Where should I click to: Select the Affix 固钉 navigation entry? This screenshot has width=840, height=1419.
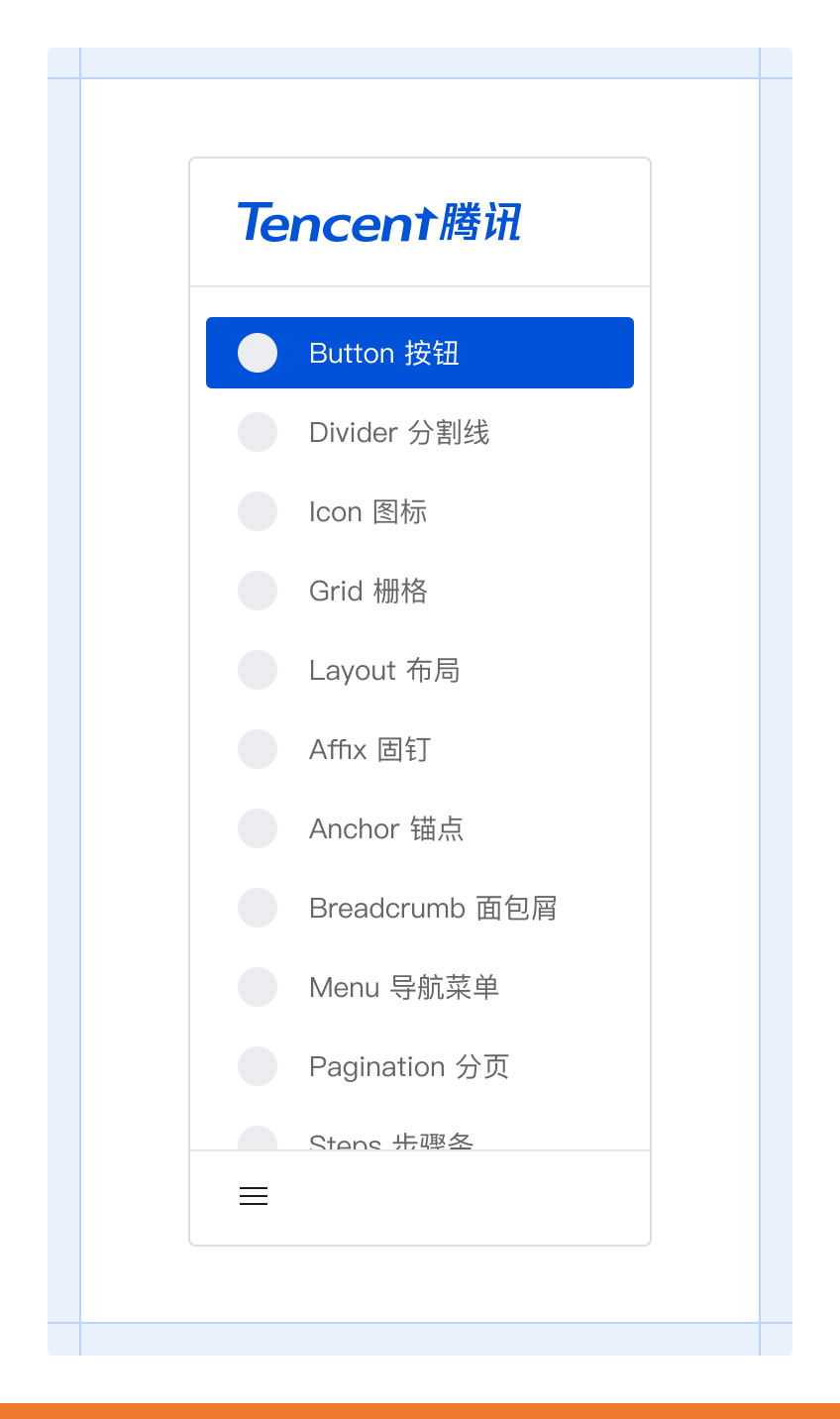click(368, 749)
